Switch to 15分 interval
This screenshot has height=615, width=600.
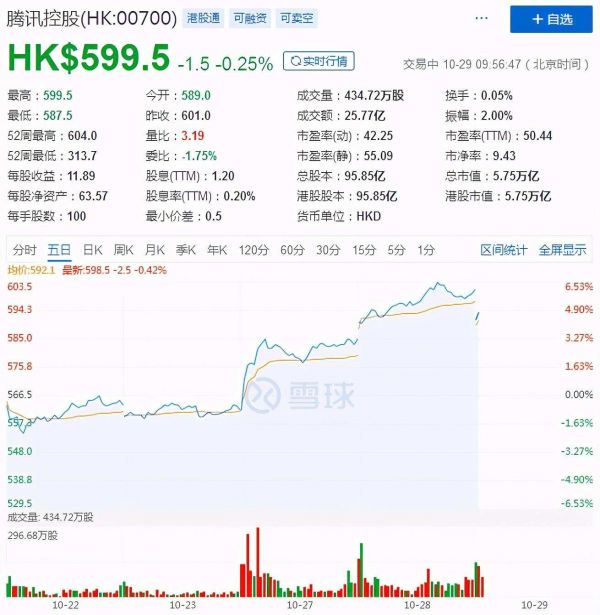coord(364,250)
